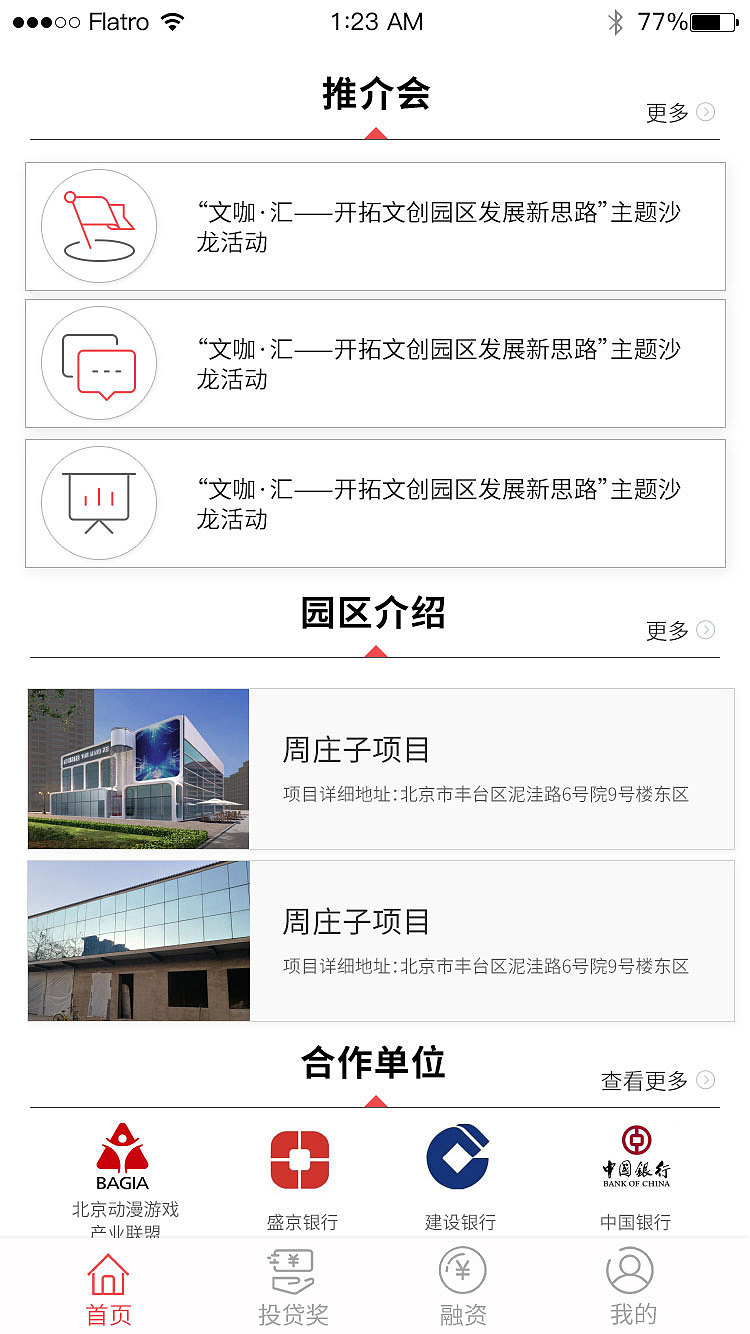Click the first 周庄子项目 building photo
750x1334 pixels.
click(138, 768)
